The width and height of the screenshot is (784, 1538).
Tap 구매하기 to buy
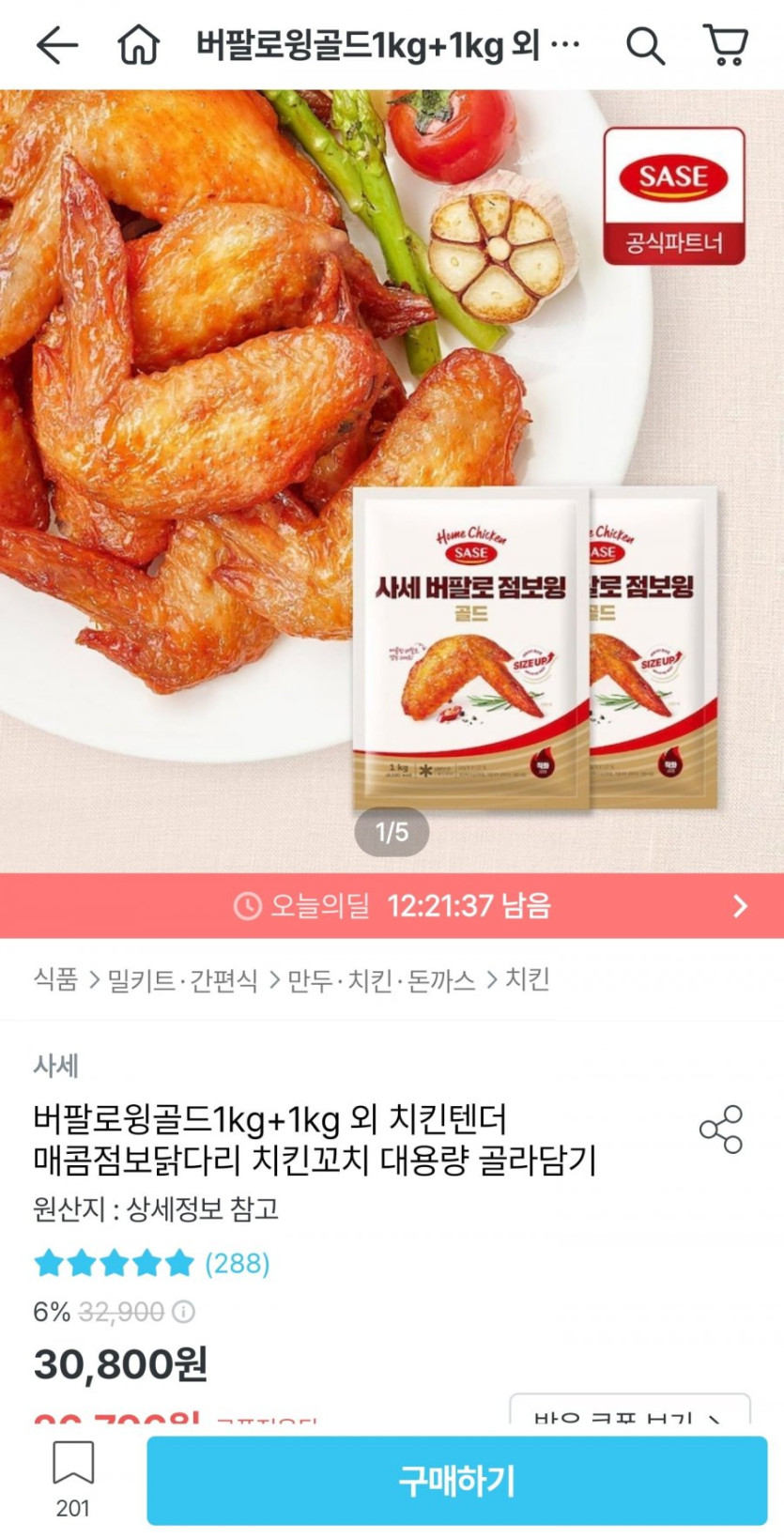456,1481
